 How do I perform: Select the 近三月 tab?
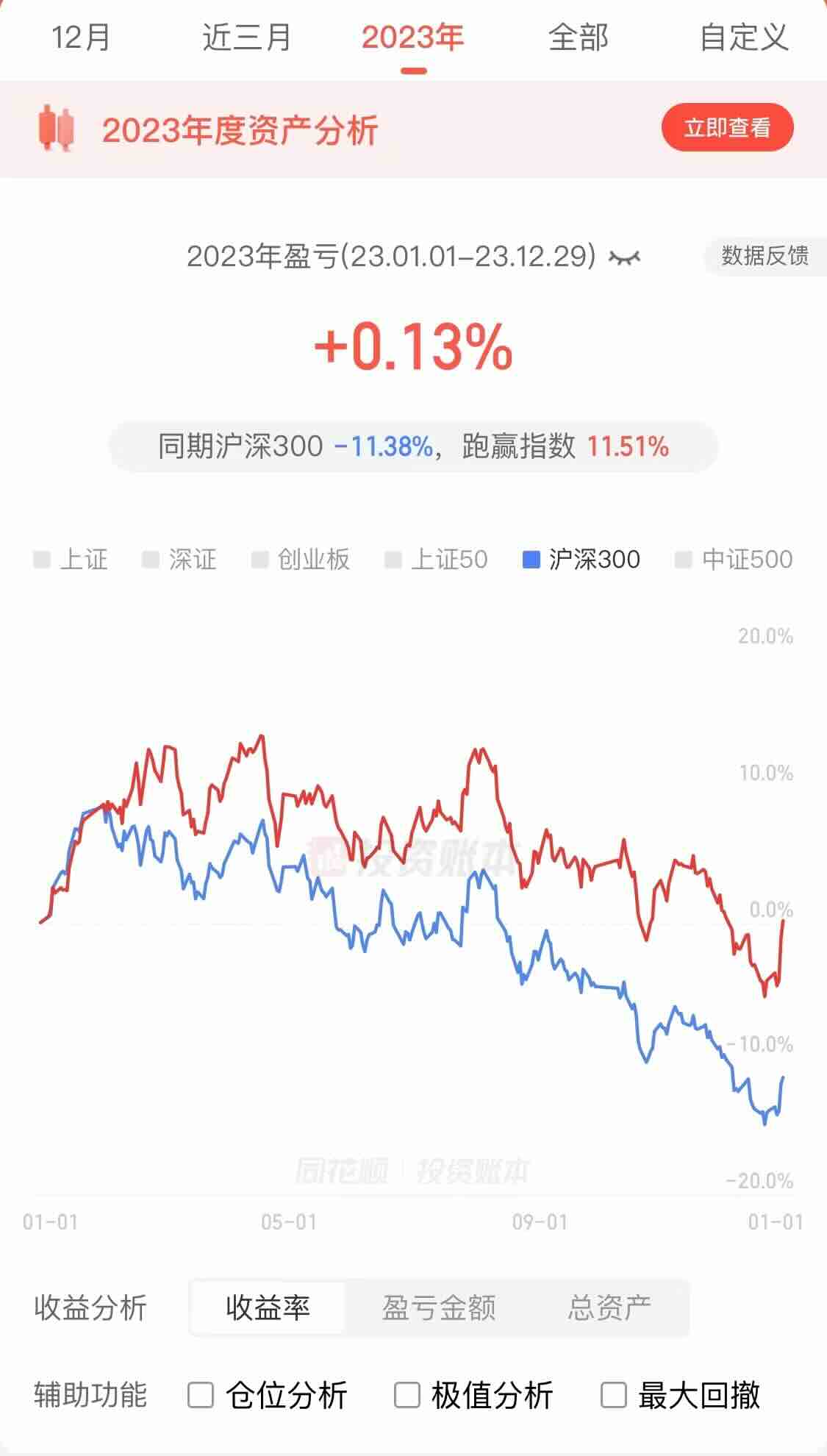(247, 38)
